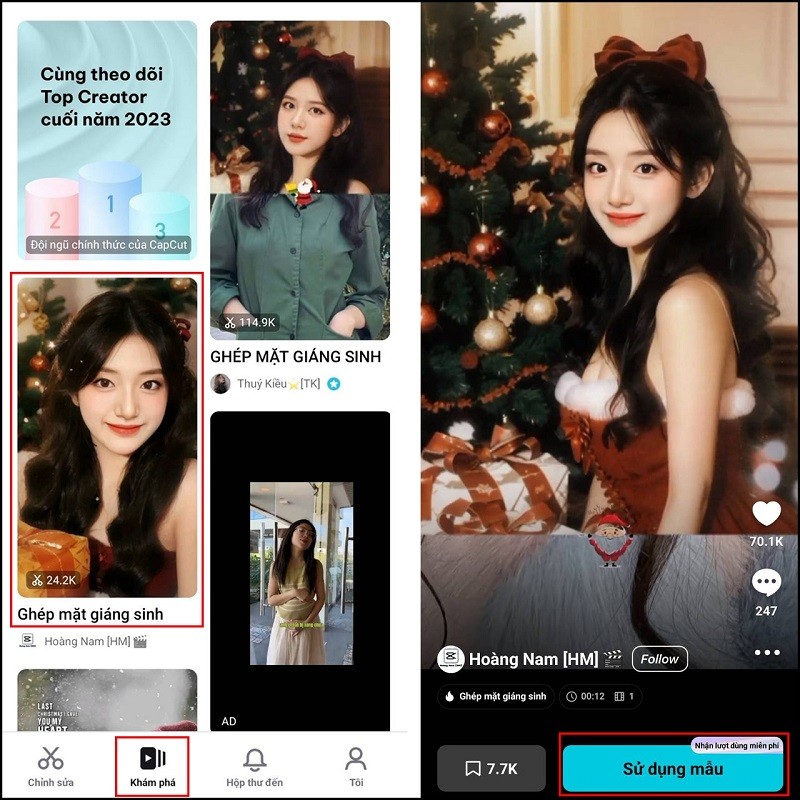Open the Top Creator cuối năm 2023 banner
This screenshot has height=800, width=800.
[107, 140]
